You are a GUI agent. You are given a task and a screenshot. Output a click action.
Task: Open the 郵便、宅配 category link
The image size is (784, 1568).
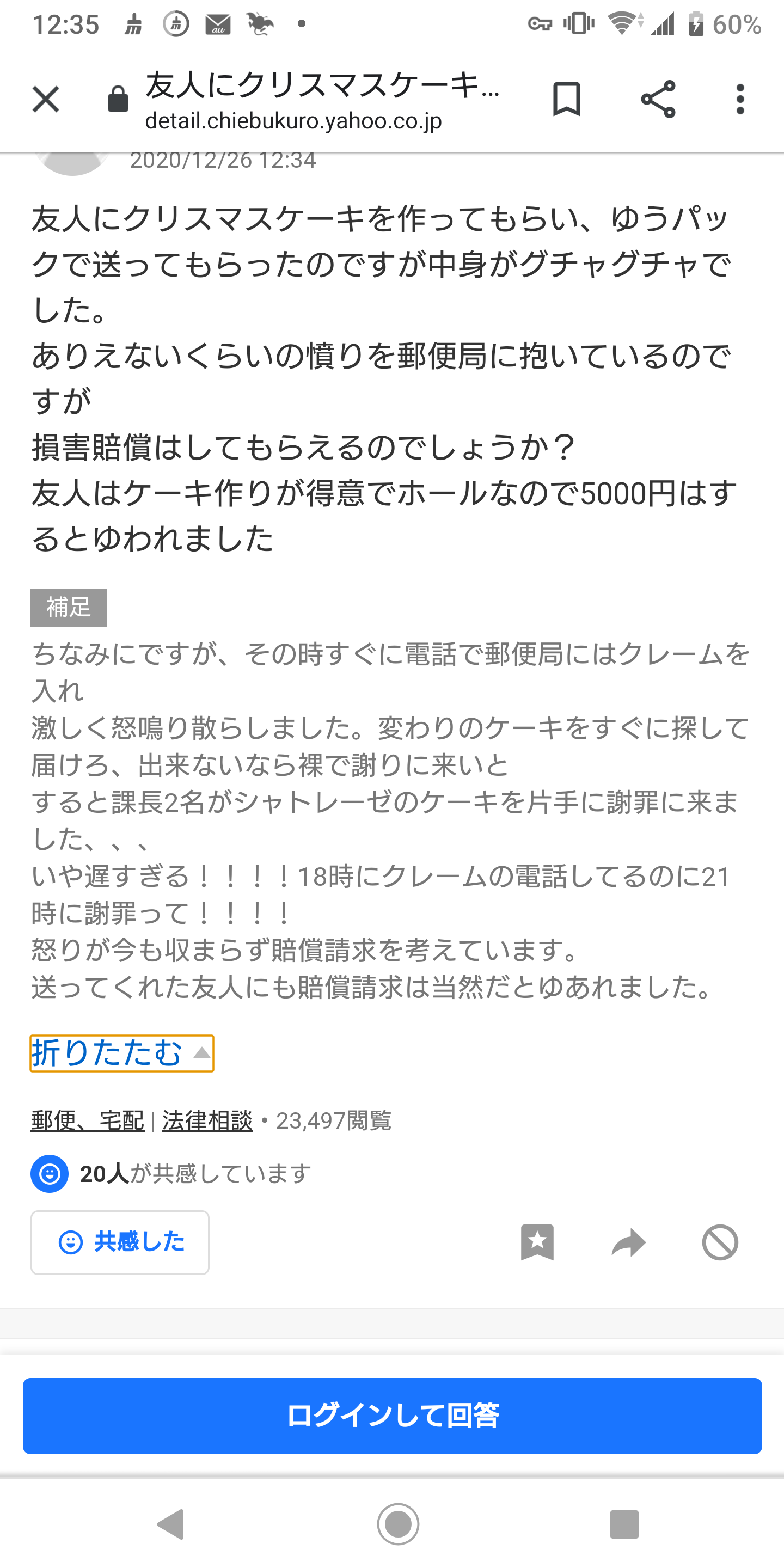click(88, 1120)
